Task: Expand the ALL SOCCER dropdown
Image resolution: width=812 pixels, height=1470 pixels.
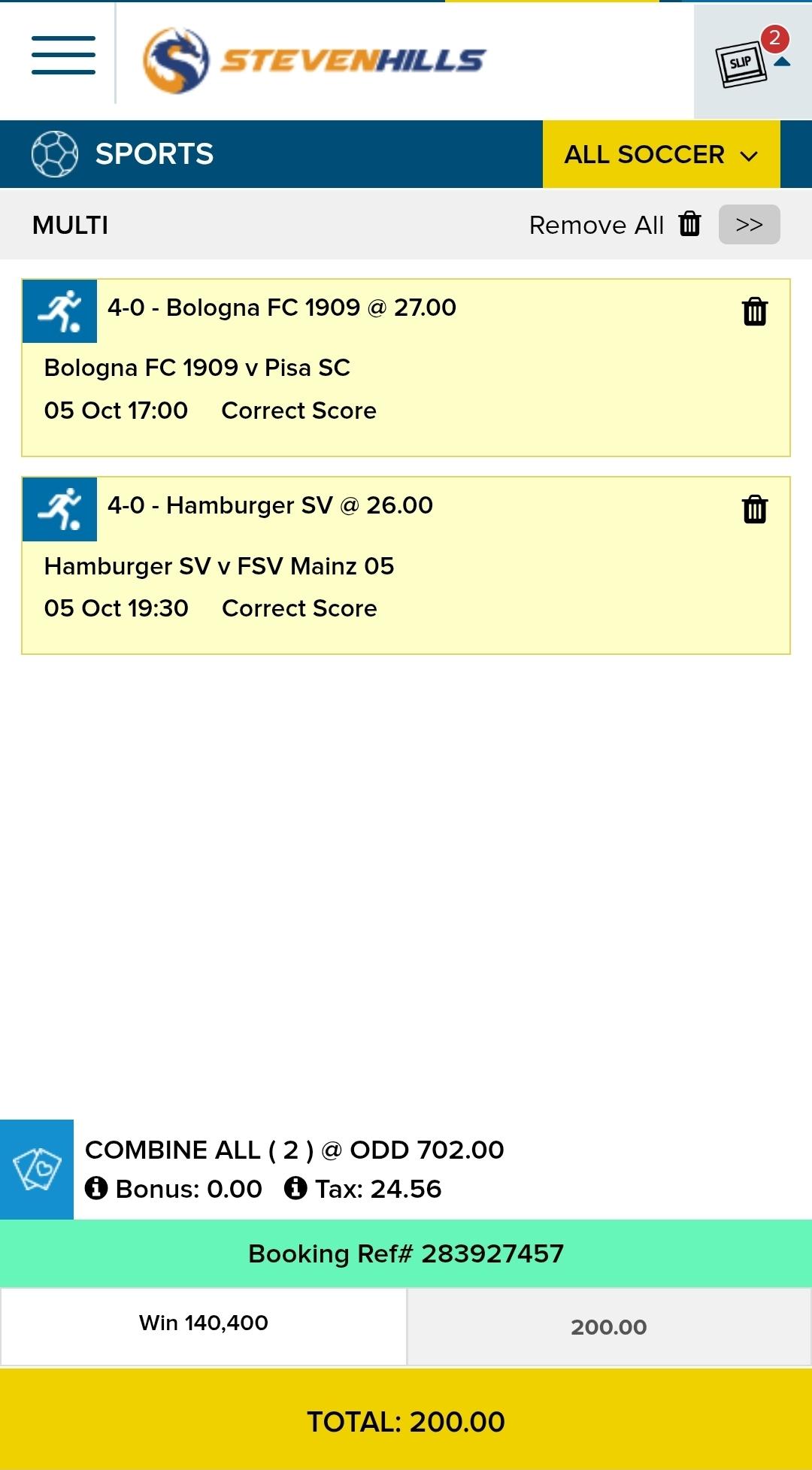Action: [661, 154]
